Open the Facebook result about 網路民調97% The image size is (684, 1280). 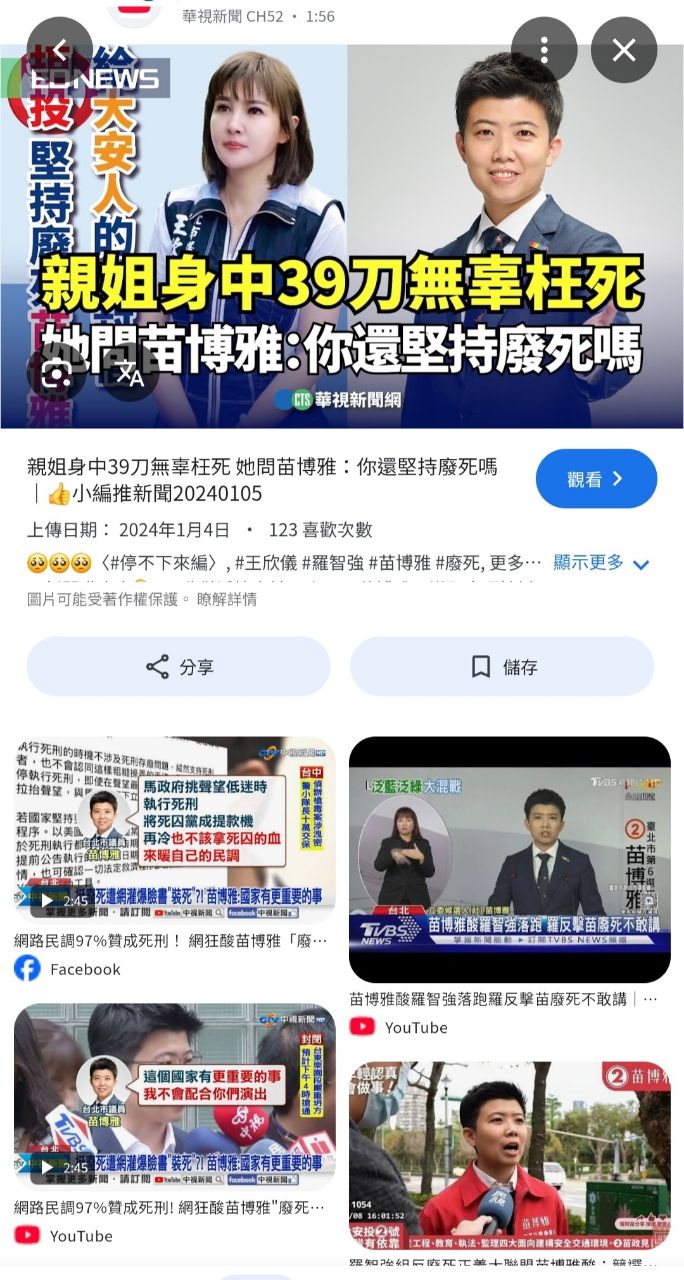(x=174, y=830)
